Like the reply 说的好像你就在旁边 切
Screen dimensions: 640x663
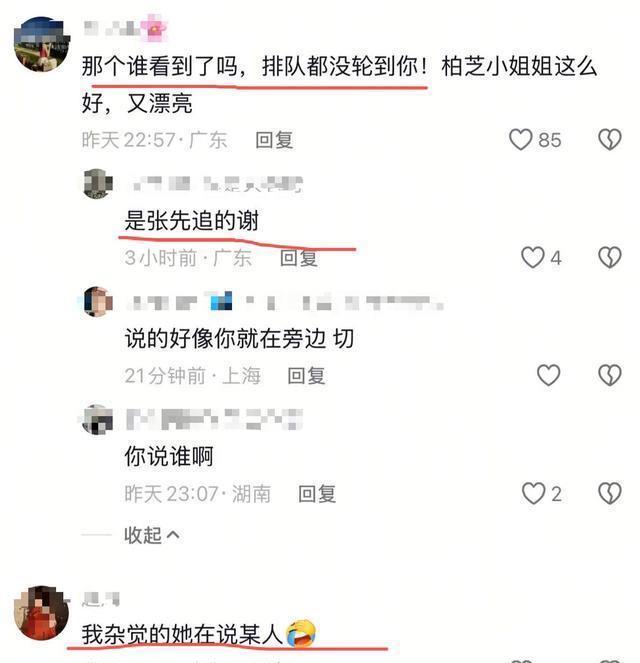coord(548,376)
